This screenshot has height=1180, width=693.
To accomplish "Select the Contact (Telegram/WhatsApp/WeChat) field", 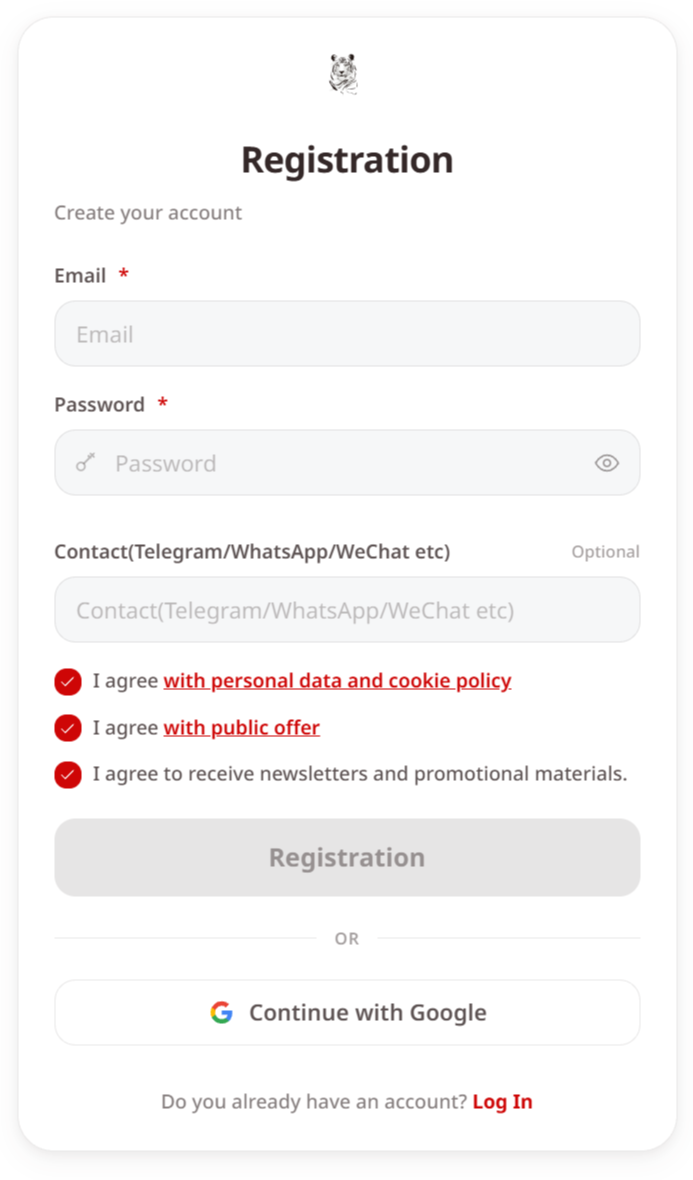I will pyautogui.click(x=347, y=610).
